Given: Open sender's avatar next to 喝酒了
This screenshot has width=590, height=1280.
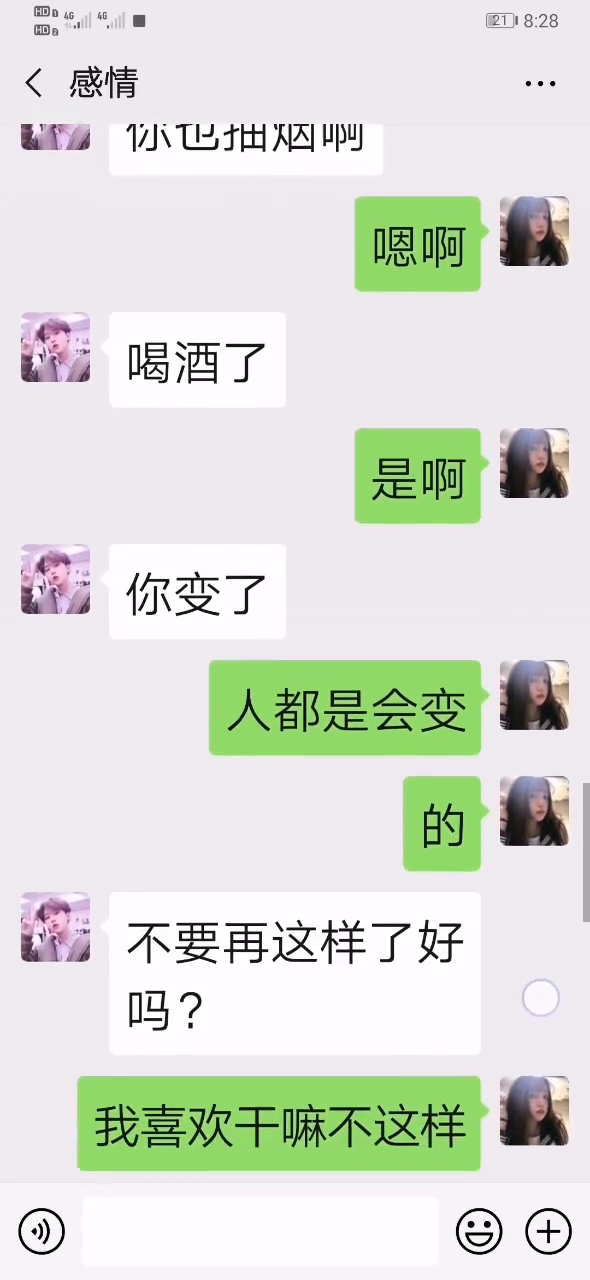Looking at the screenshot, I should [x=56, y=347].
